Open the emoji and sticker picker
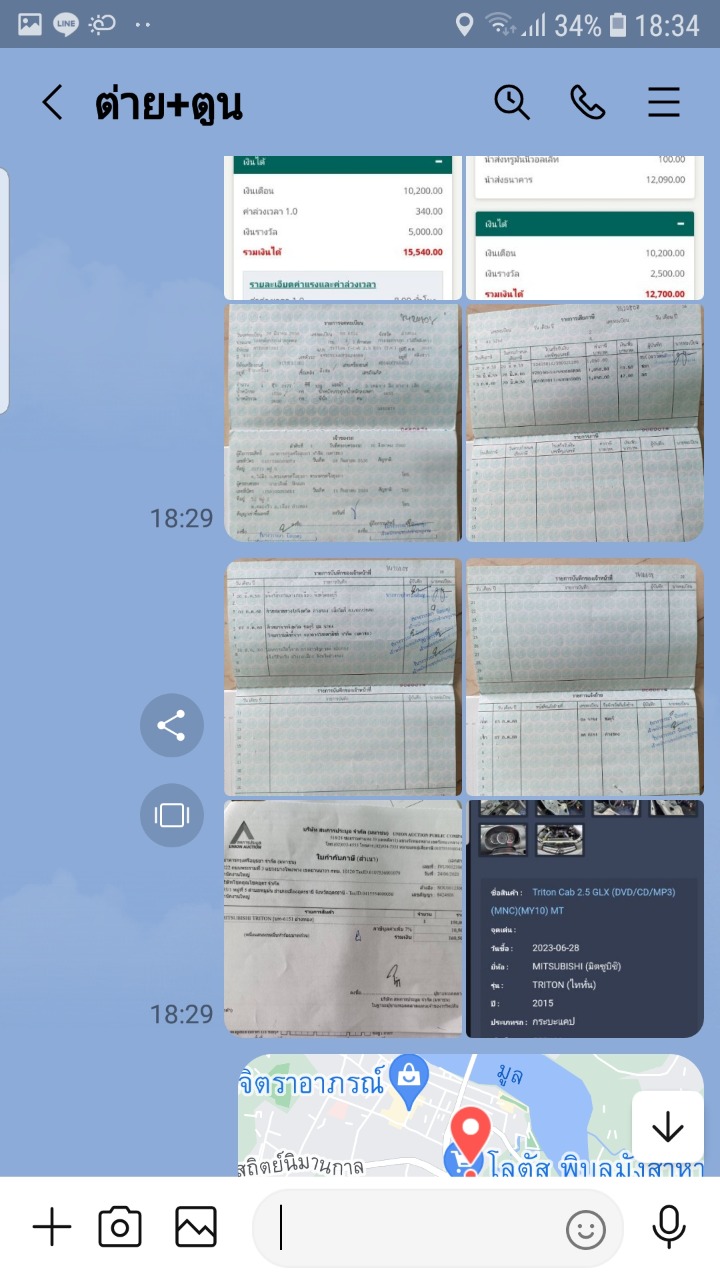Image resolution: width=720 pixels, height=1280 pixels. [586, 1229]
